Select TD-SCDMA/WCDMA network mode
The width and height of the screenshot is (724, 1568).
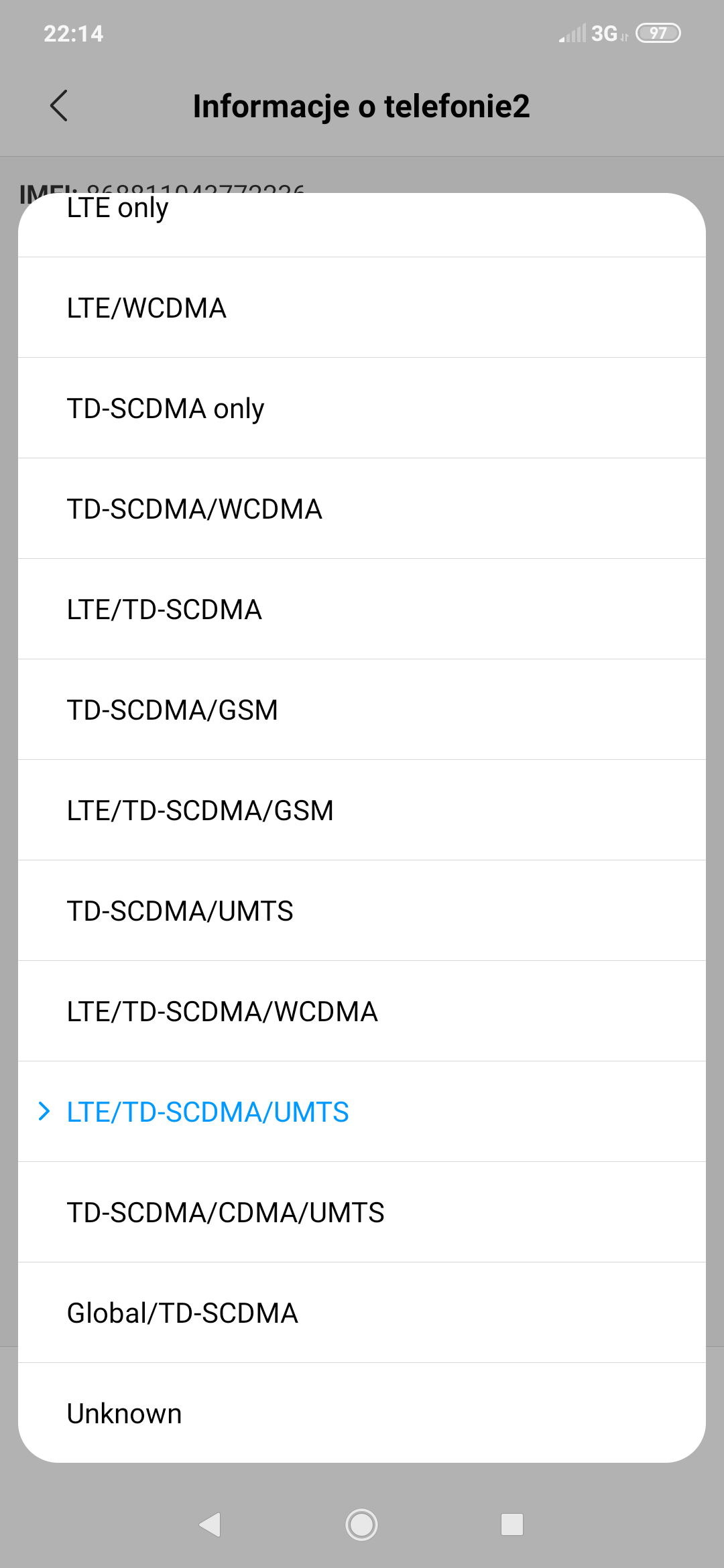pos(362,509)
